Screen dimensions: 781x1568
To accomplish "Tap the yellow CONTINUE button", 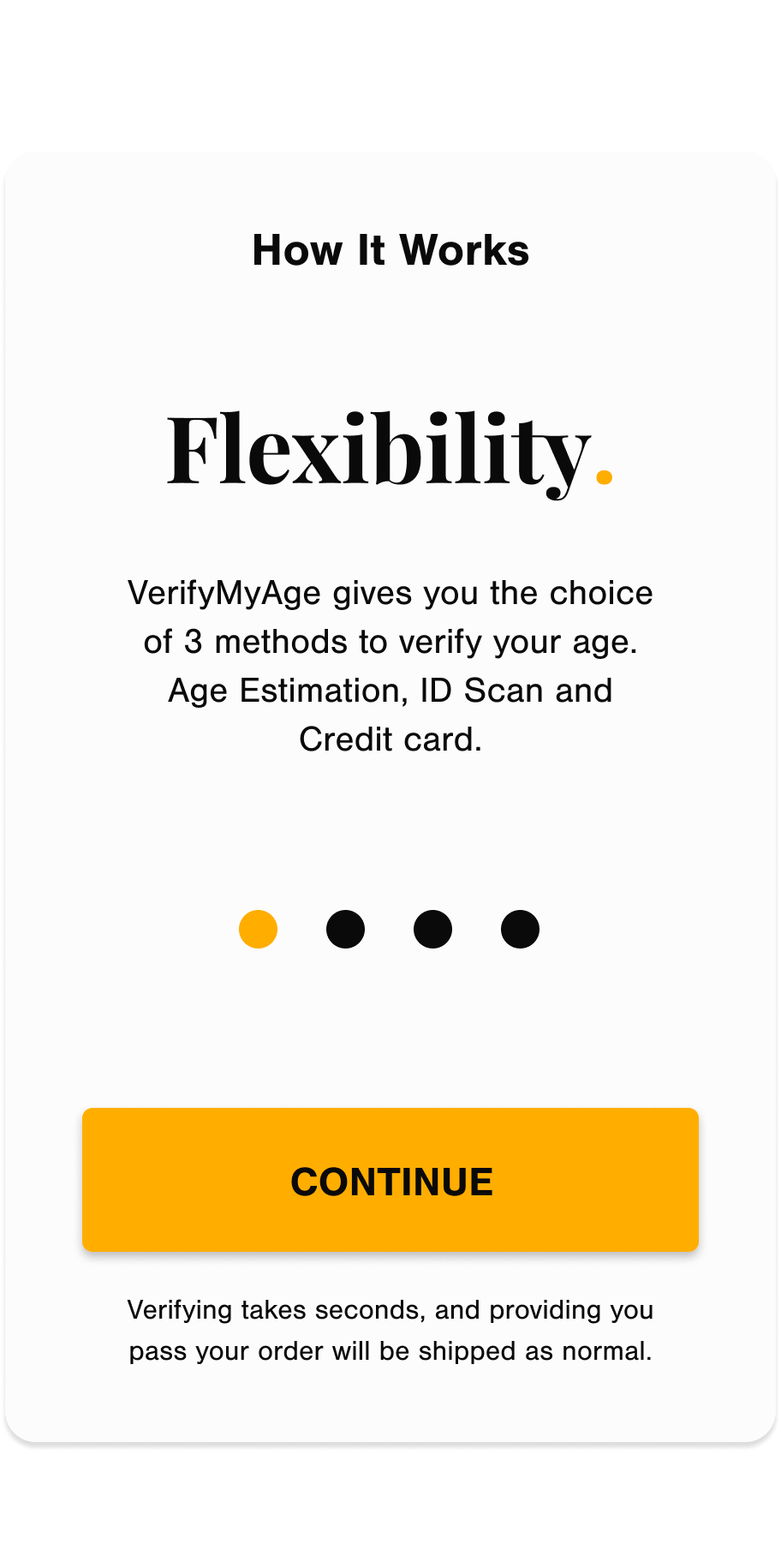I will pyautogui.click(x=390, y=1180).
